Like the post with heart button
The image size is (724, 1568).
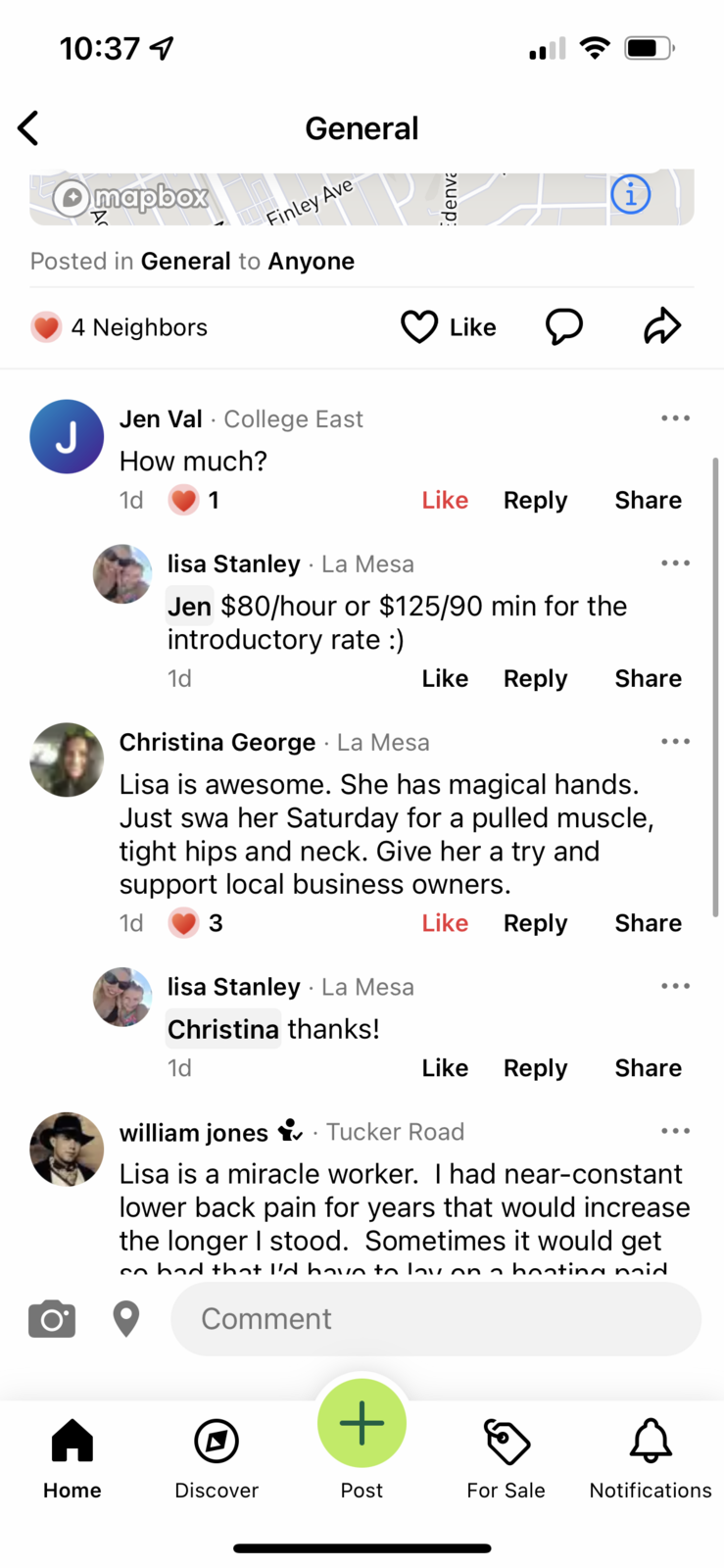[449, 326]
